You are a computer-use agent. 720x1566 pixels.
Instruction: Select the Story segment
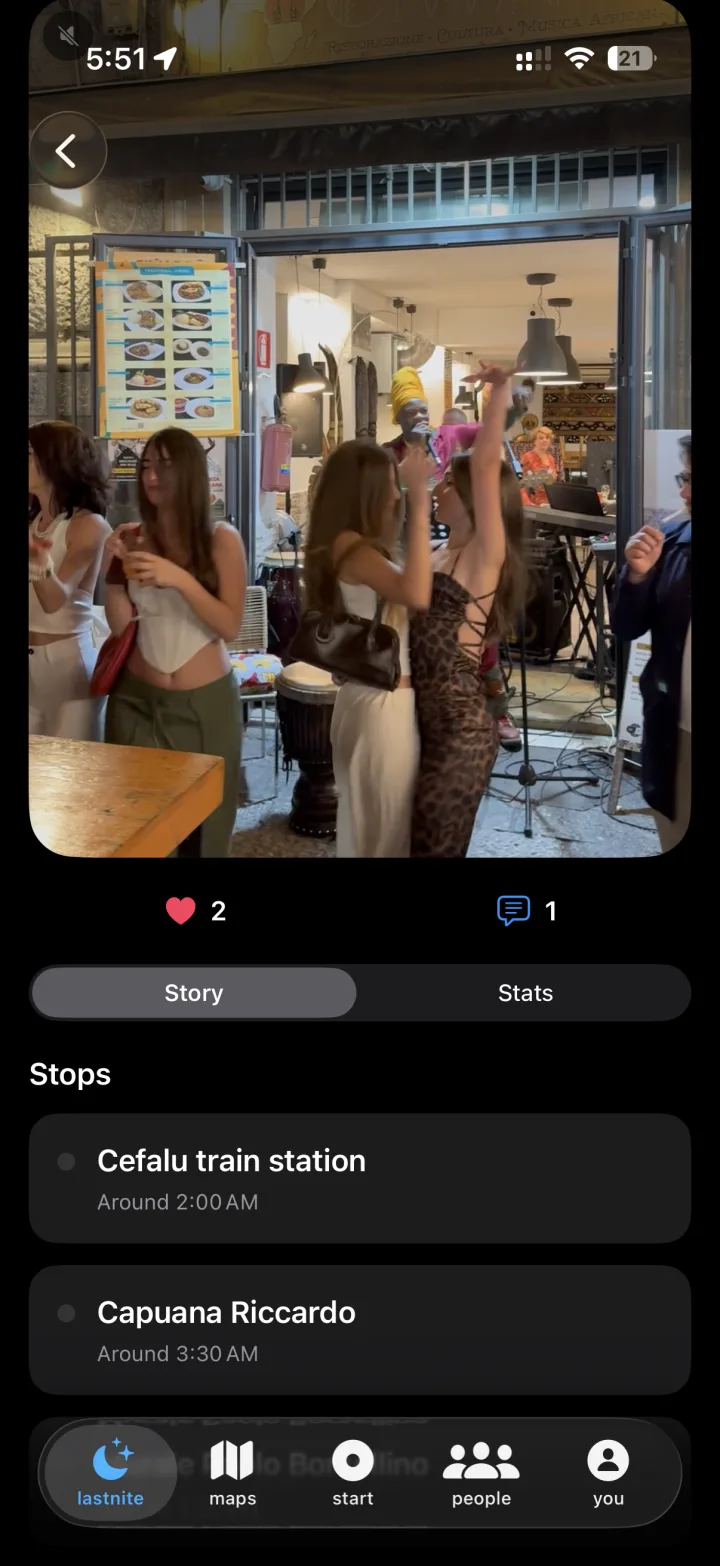194,993
